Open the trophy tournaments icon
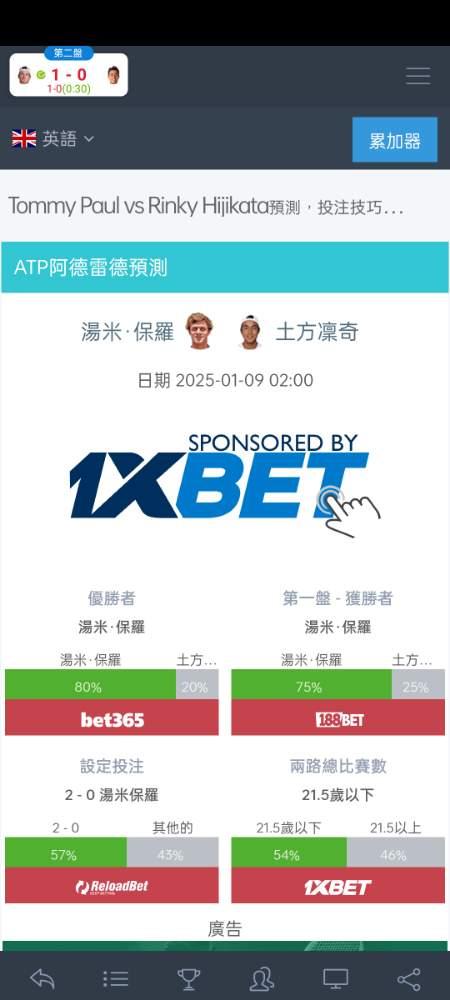Image resolution: width=450 pixels, height=1000 pixels. click(x=189, y=978)
